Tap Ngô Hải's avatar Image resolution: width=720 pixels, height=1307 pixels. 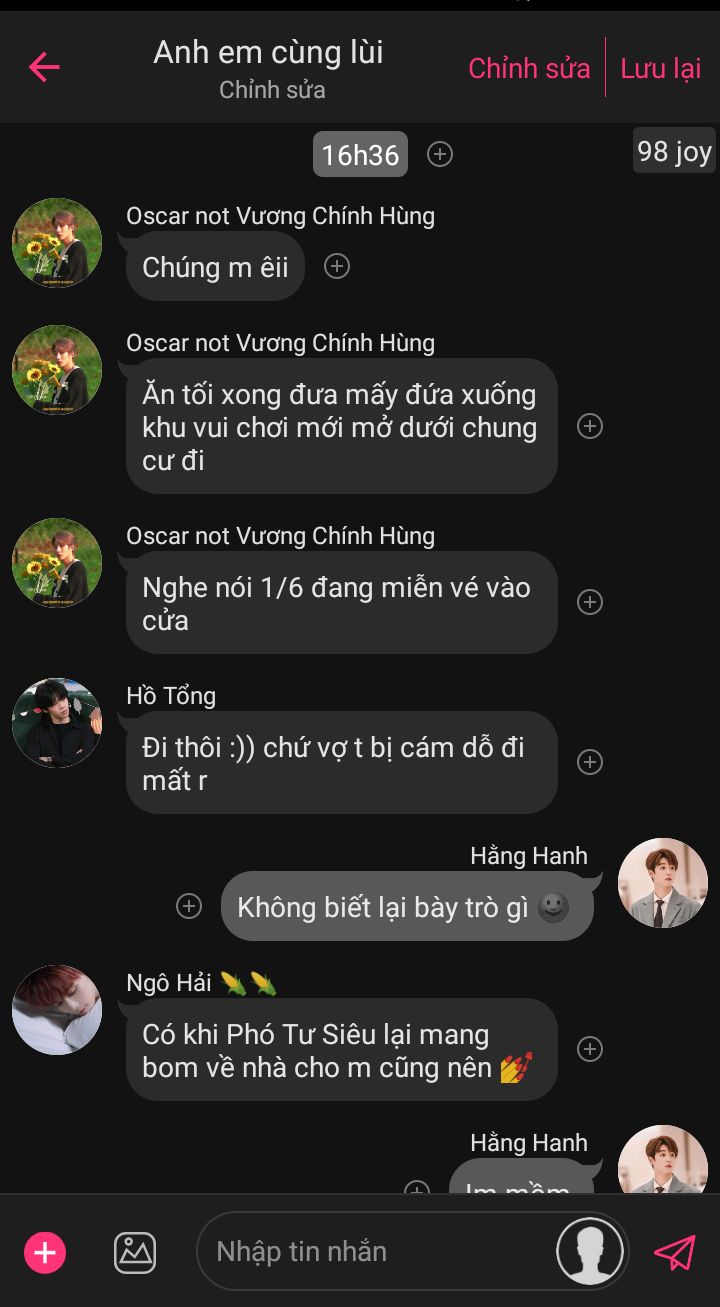click(57, 1010)
